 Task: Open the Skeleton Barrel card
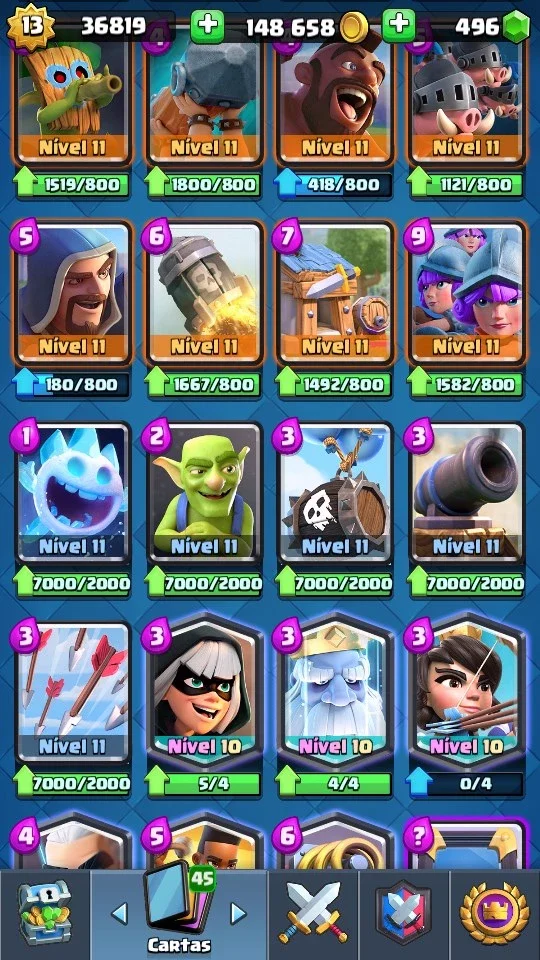(334, 495)
